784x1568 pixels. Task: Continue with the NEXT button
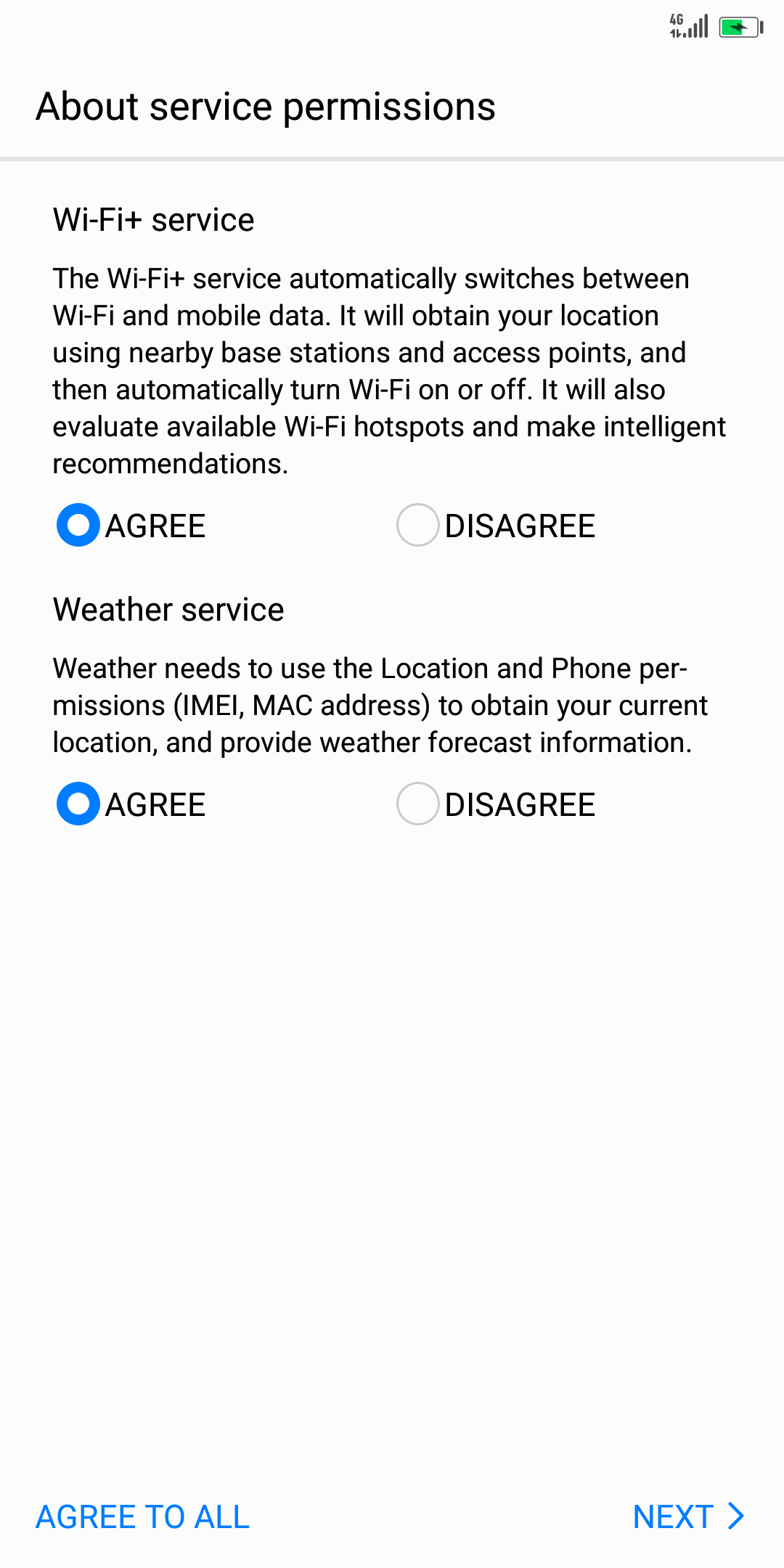[689, 1516]
